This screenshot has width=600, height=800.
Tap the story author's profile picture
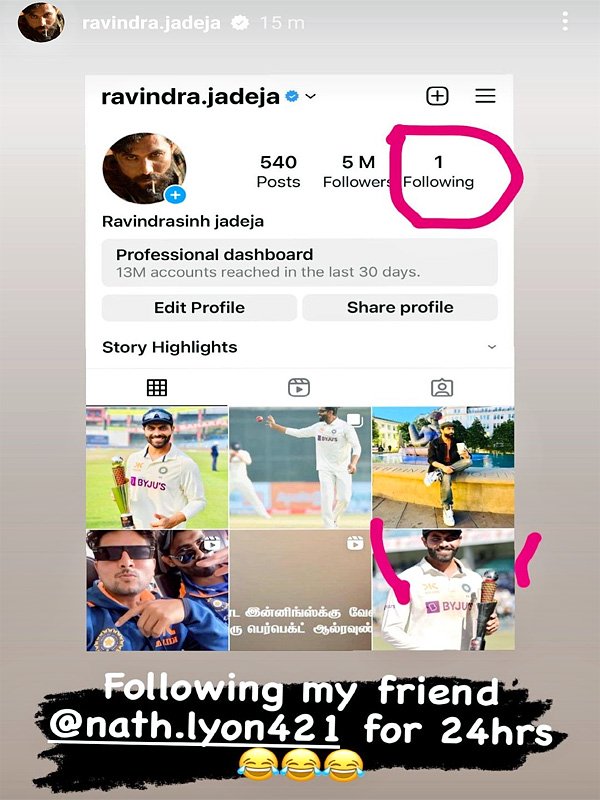41,20
